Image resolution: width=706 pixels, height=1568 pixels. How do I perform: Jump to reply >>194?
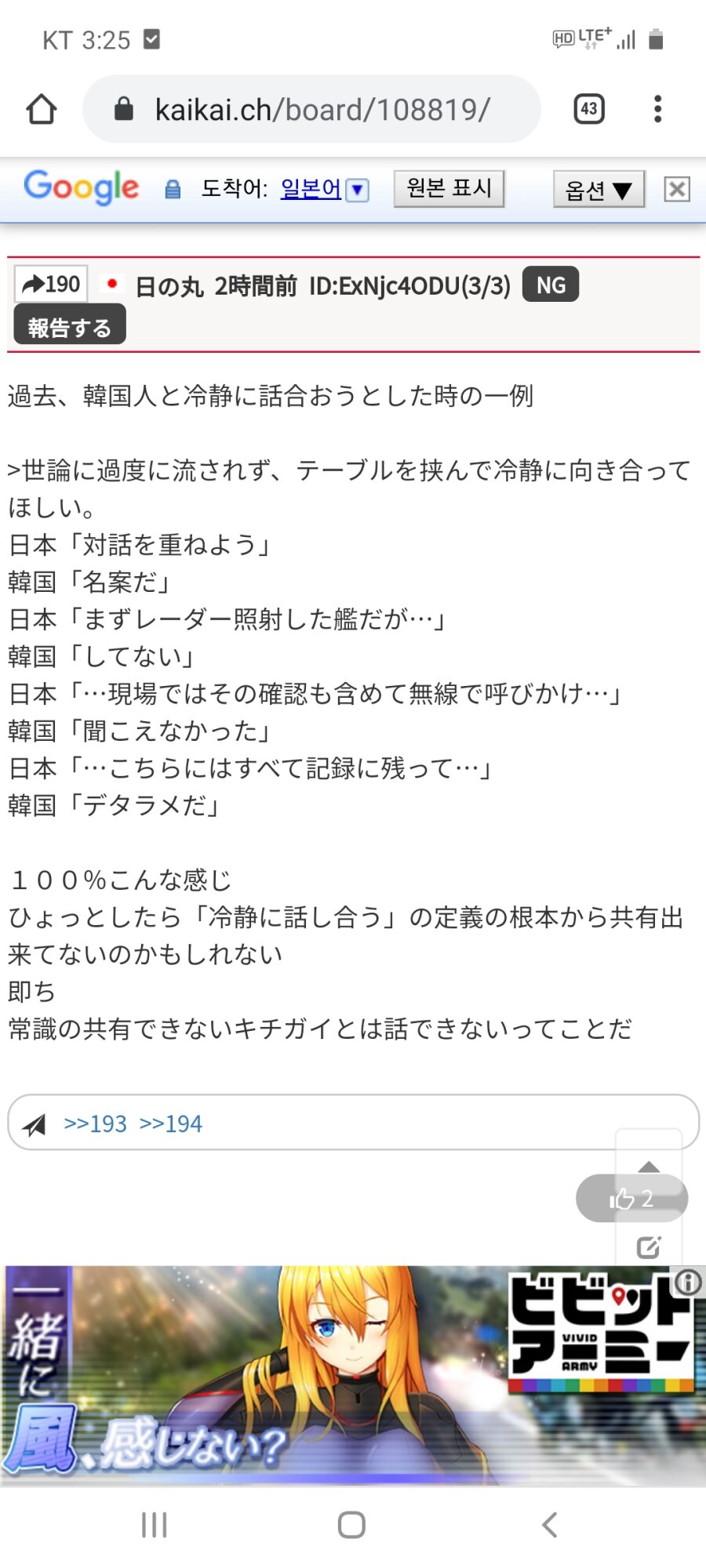pyautogui.click(x=171, y=1124)
